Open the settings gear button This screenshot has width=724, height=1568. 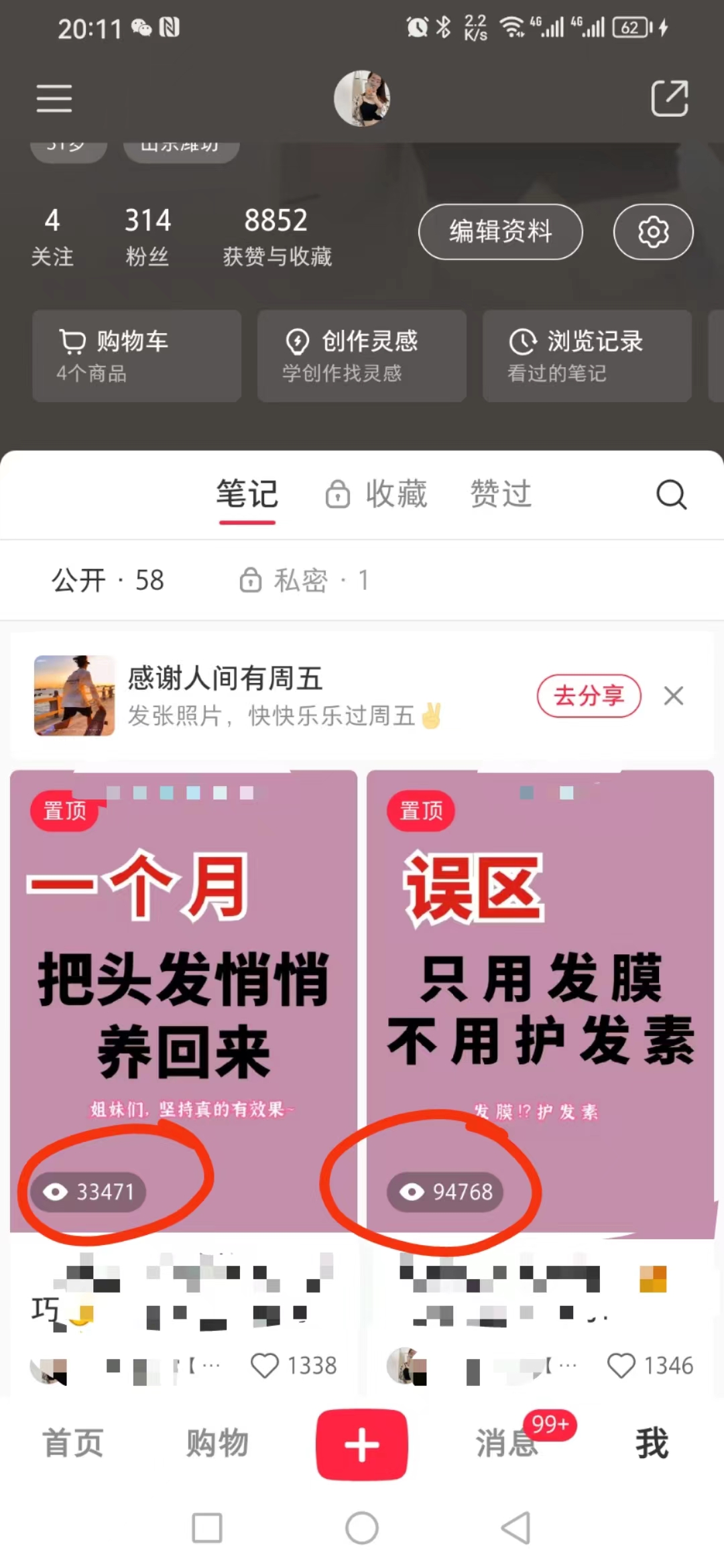pos(653,232)
